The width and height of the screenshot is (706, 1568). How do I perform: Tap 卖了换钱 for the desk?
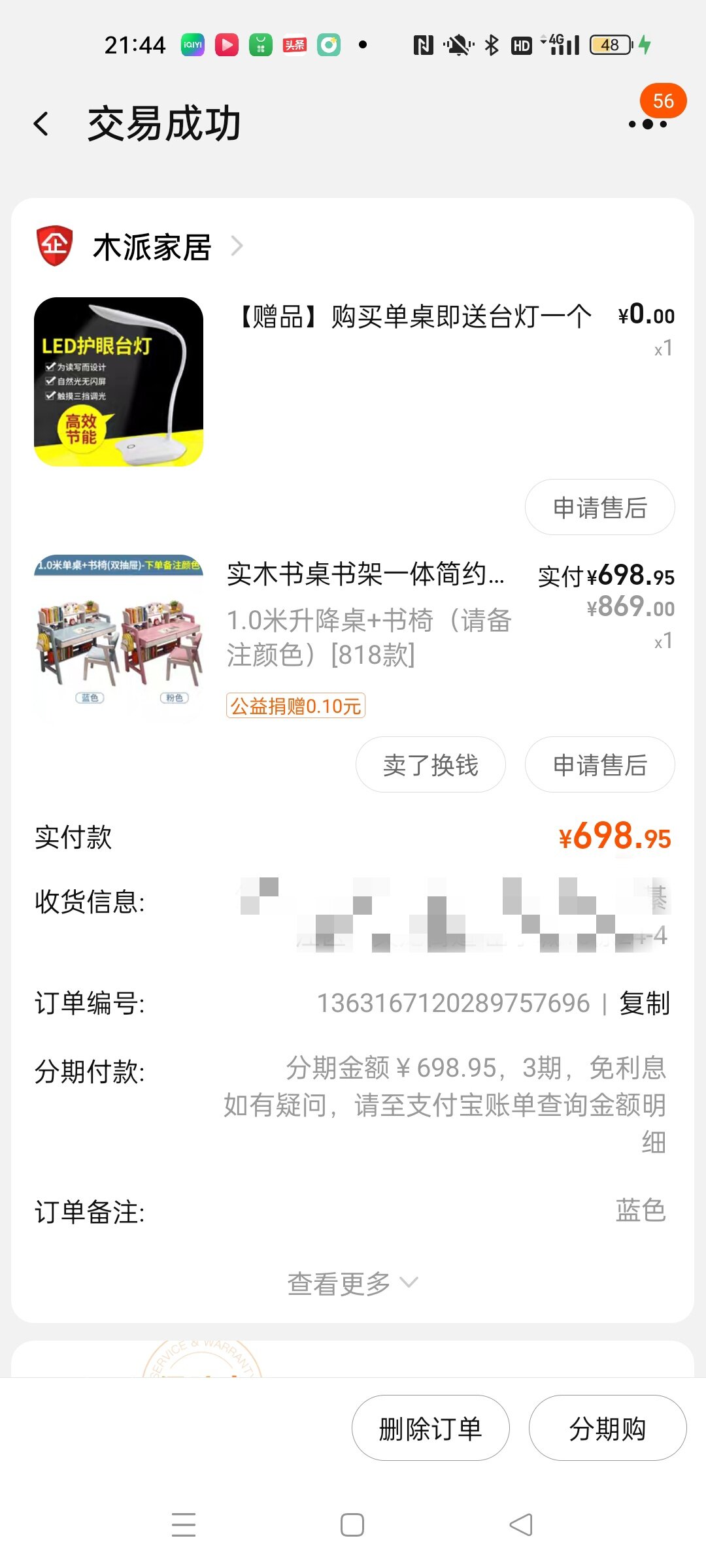(430, 765)
